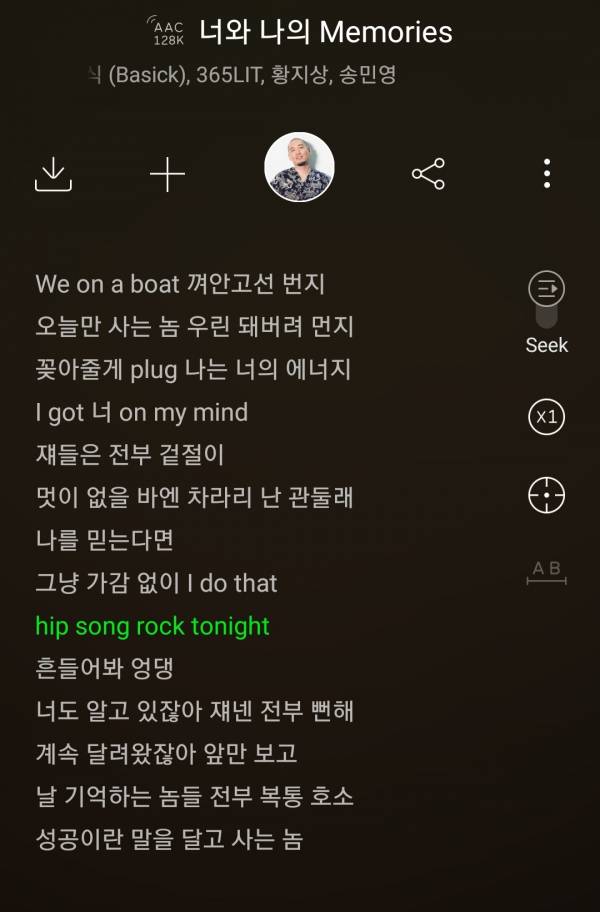This screenshot has width=600, height=912.
Task: Jump to lyric line "We on a boat 껴안고선 번지"
Action: click(x=180, y=284)
